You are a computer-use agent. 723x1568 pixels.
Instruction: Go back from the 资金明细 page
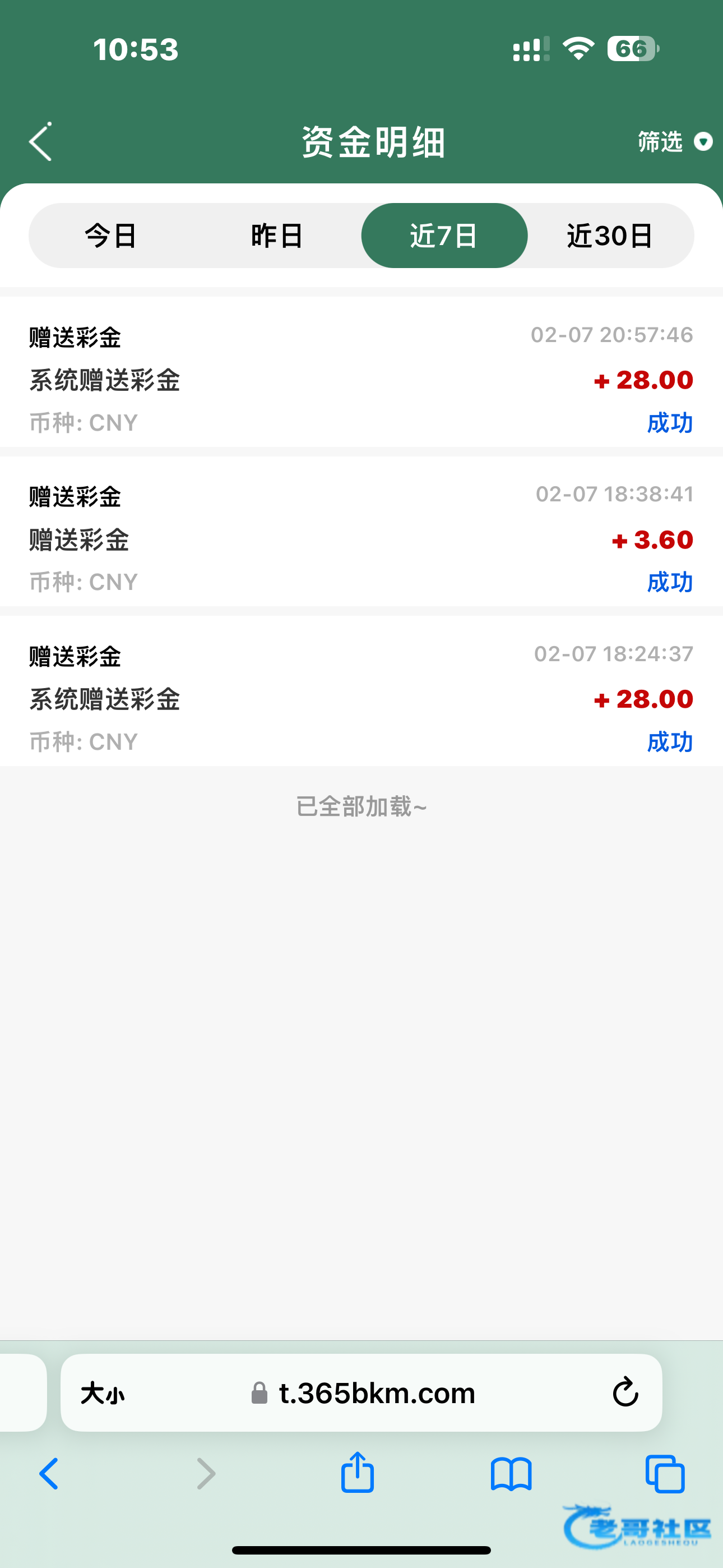click(x=40, y=142)
